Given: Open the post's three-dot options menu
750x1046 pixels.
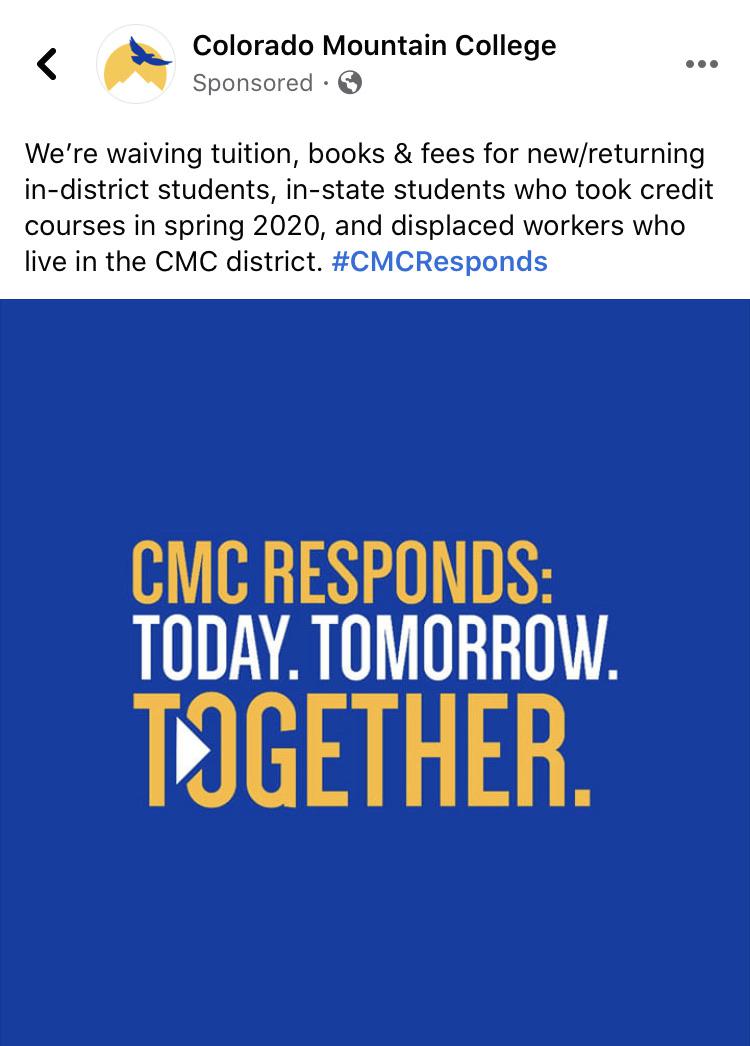Looking at the screenshot, I should tap(701, 64).
